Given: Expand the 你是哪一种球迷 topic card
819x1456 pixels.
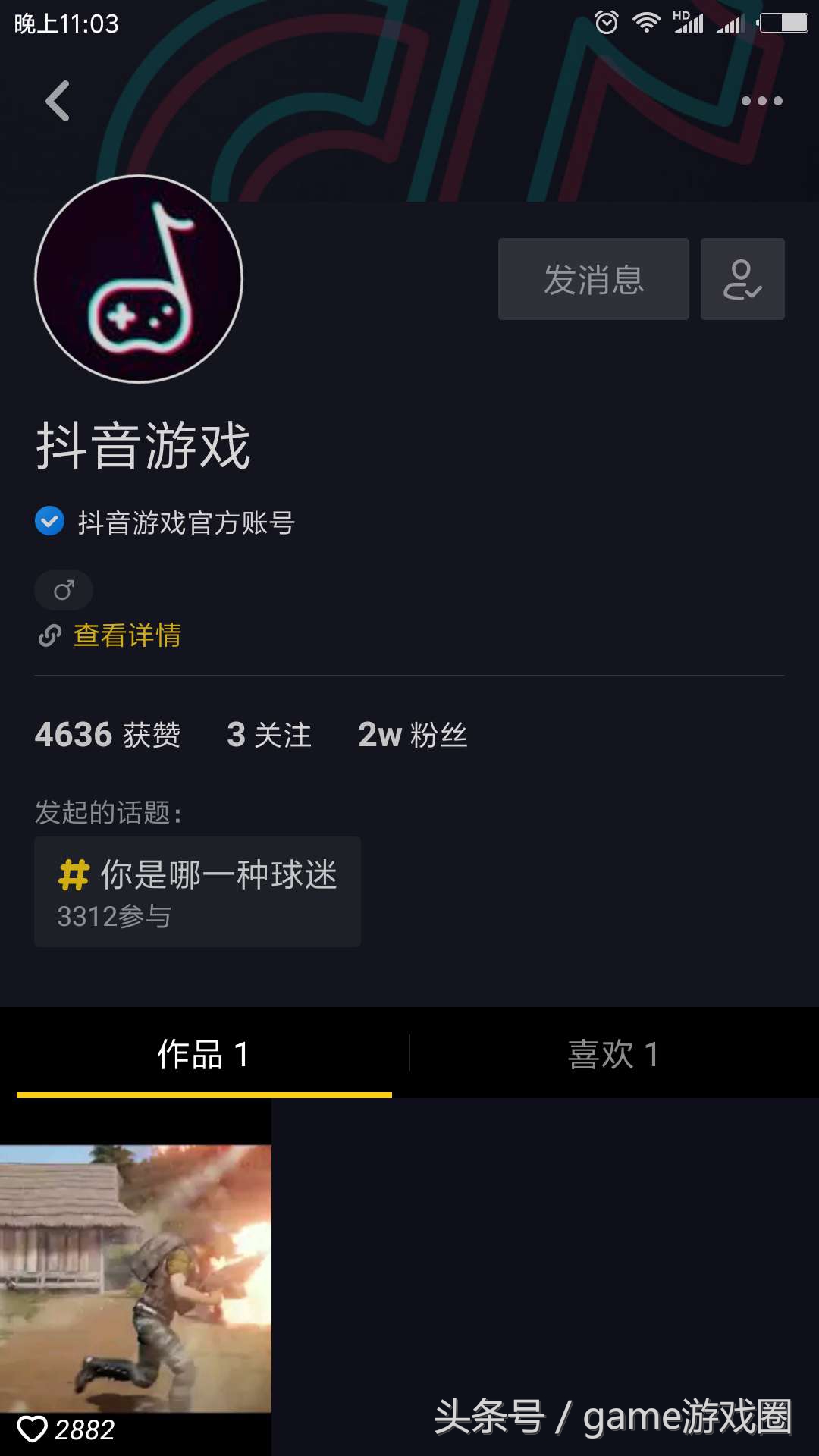Looking at the screenshot, I should point(197,891).
